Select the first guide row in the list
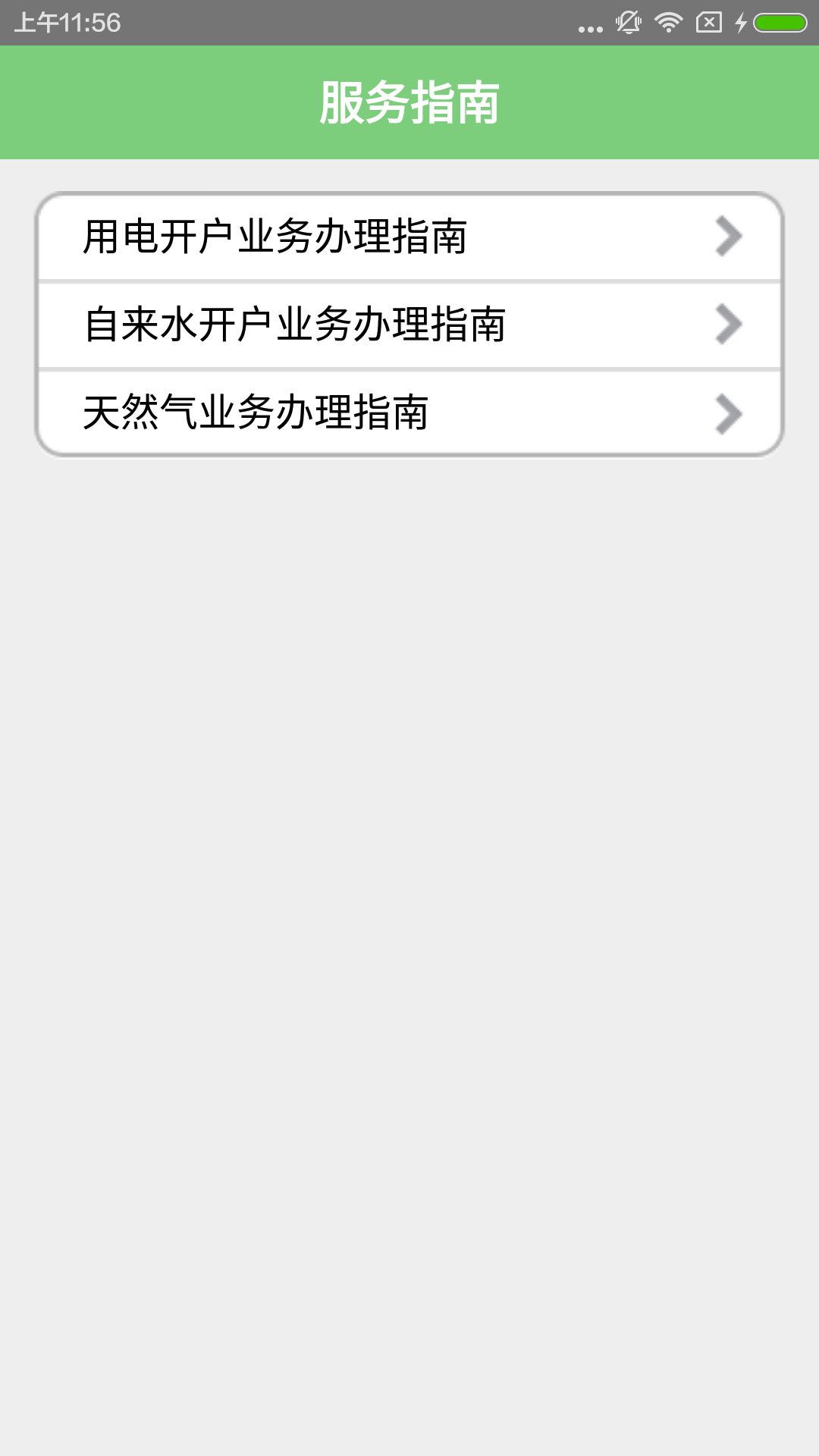This screenshot has width=819, height=1456. coord(409,238)
